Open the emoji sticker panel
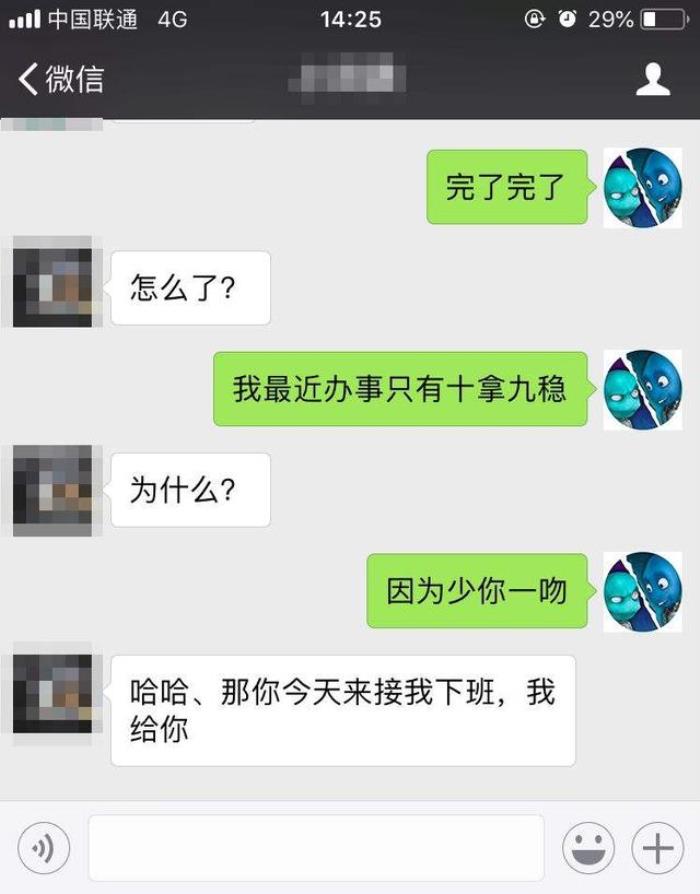700x894 pixels. coord(588,849)
